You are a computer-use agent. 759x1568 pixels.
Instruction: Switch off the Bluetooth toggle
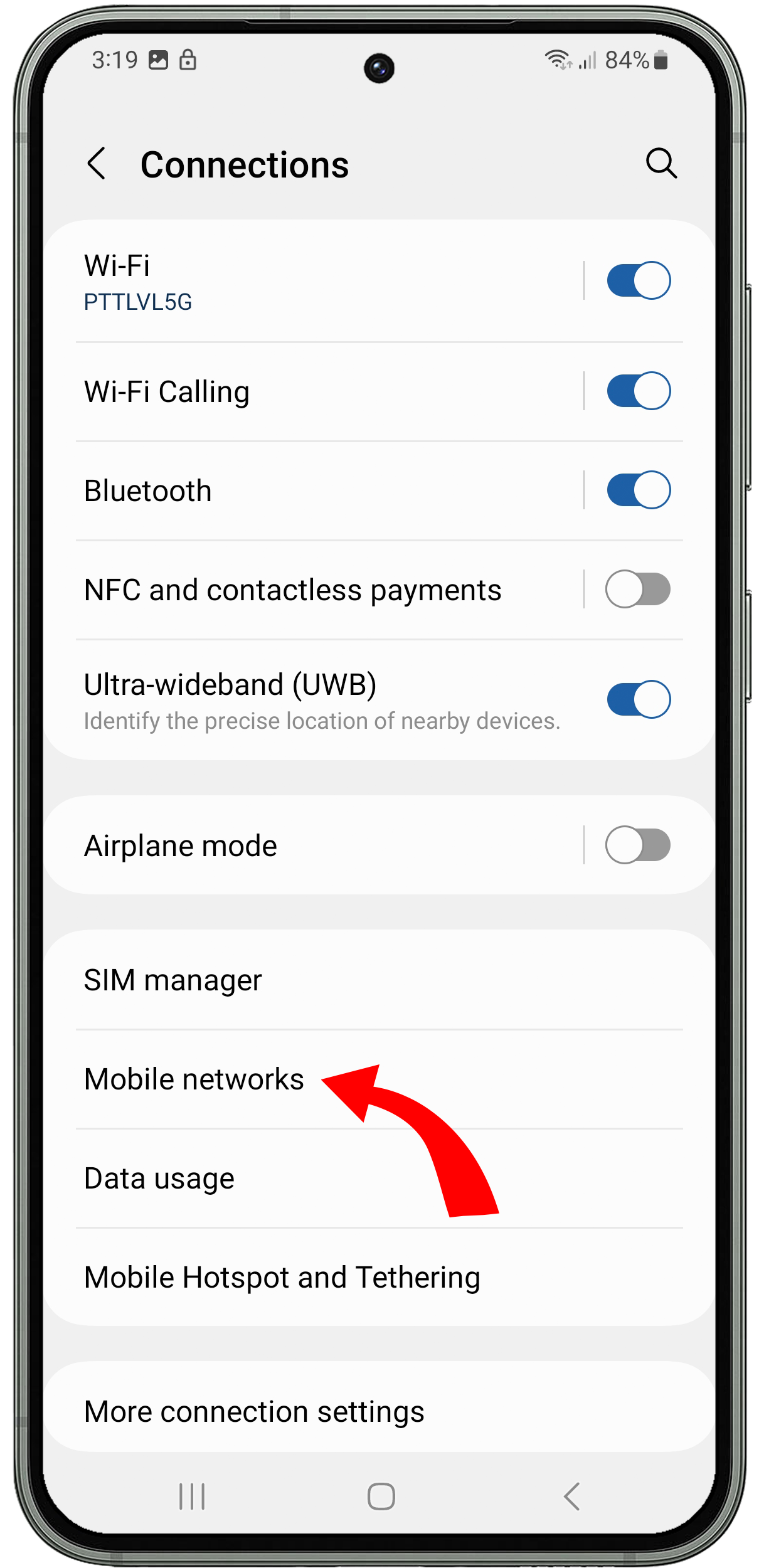[639, 490]
